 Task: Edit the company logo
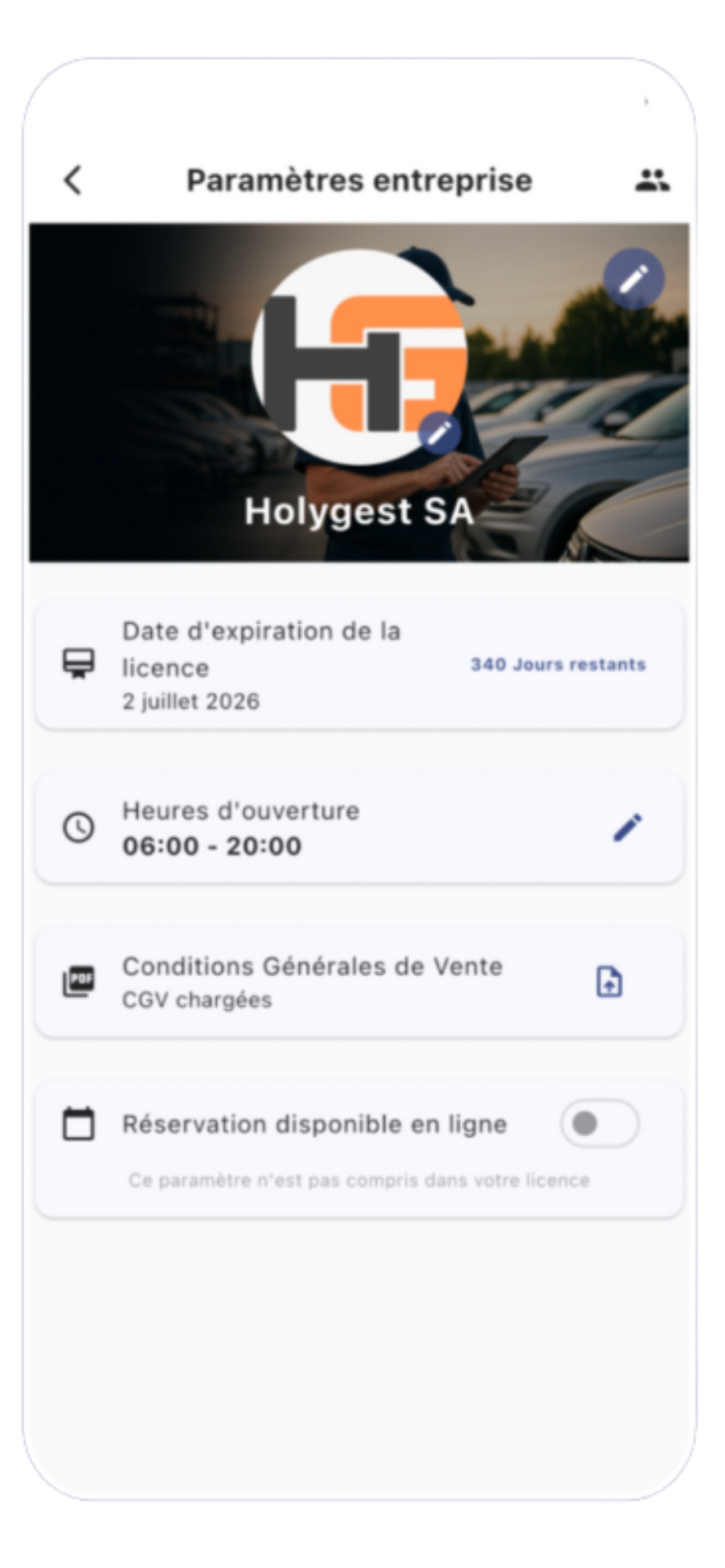click(x=439, y=433)
